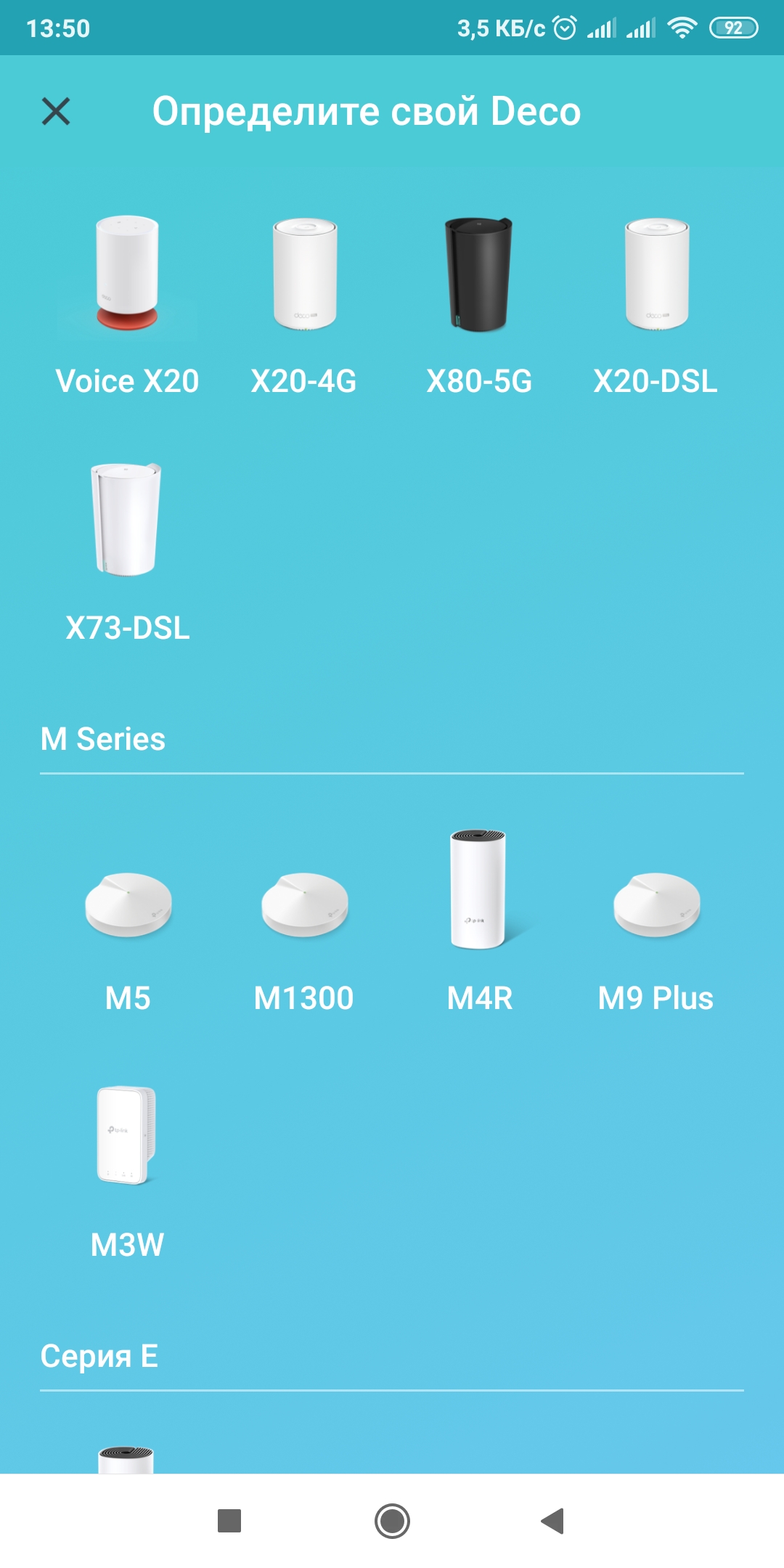Pick the black X80-5G model
784x1568 pixels.
(x=479, y=305)
